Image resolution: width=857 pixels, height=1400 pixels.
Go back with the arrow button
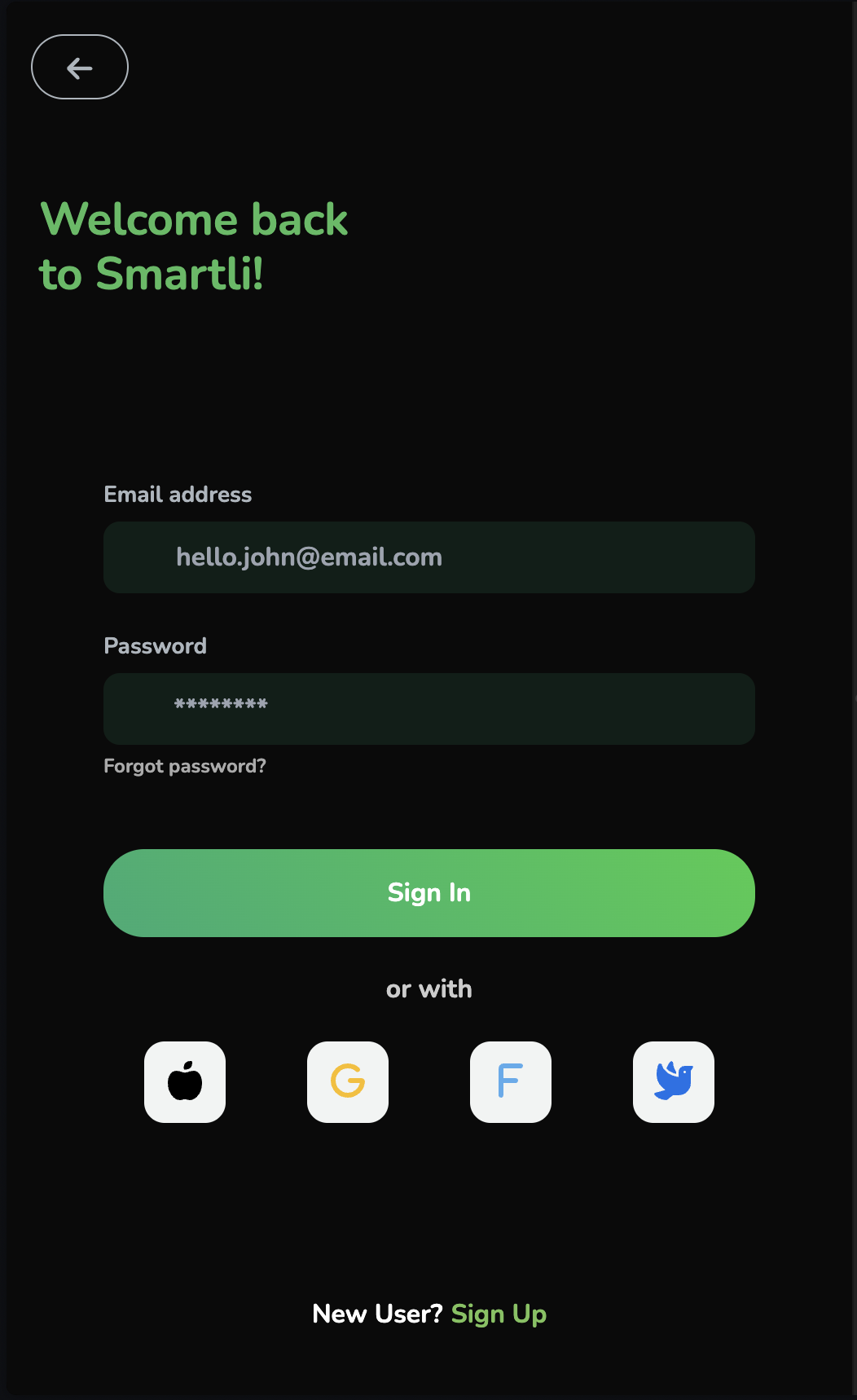[80, 68]
